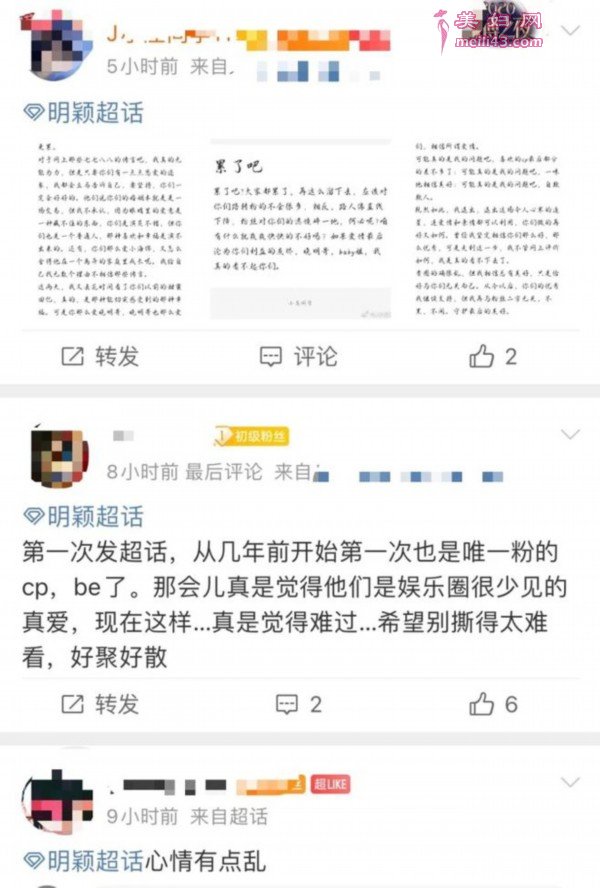
Task: Open the 明颖超话 link above the images
Action: (84, 112)
